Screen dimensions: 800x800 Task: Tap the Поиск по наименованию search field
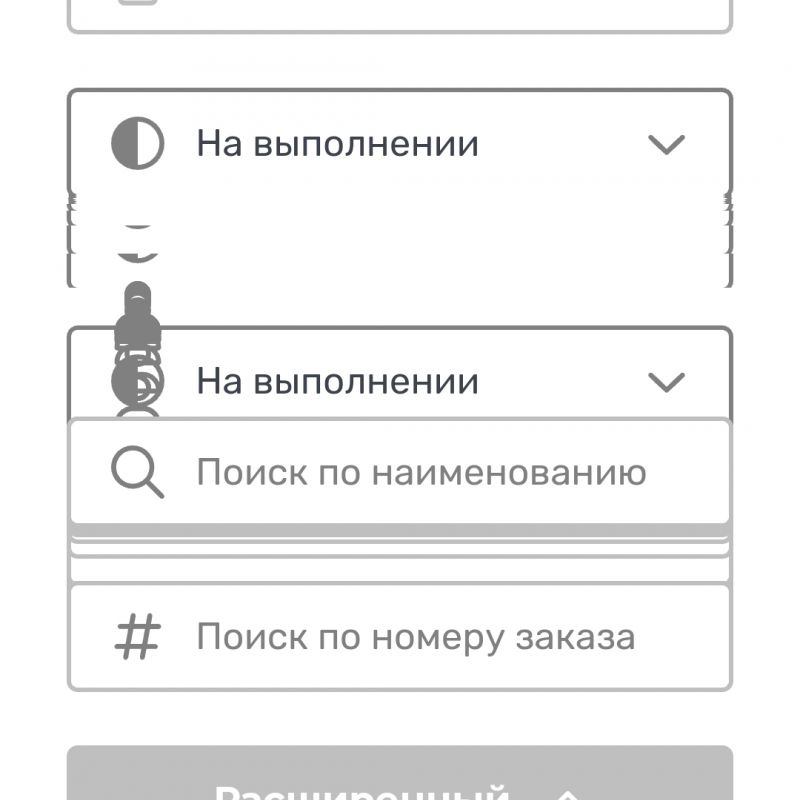tap(420, 472)
